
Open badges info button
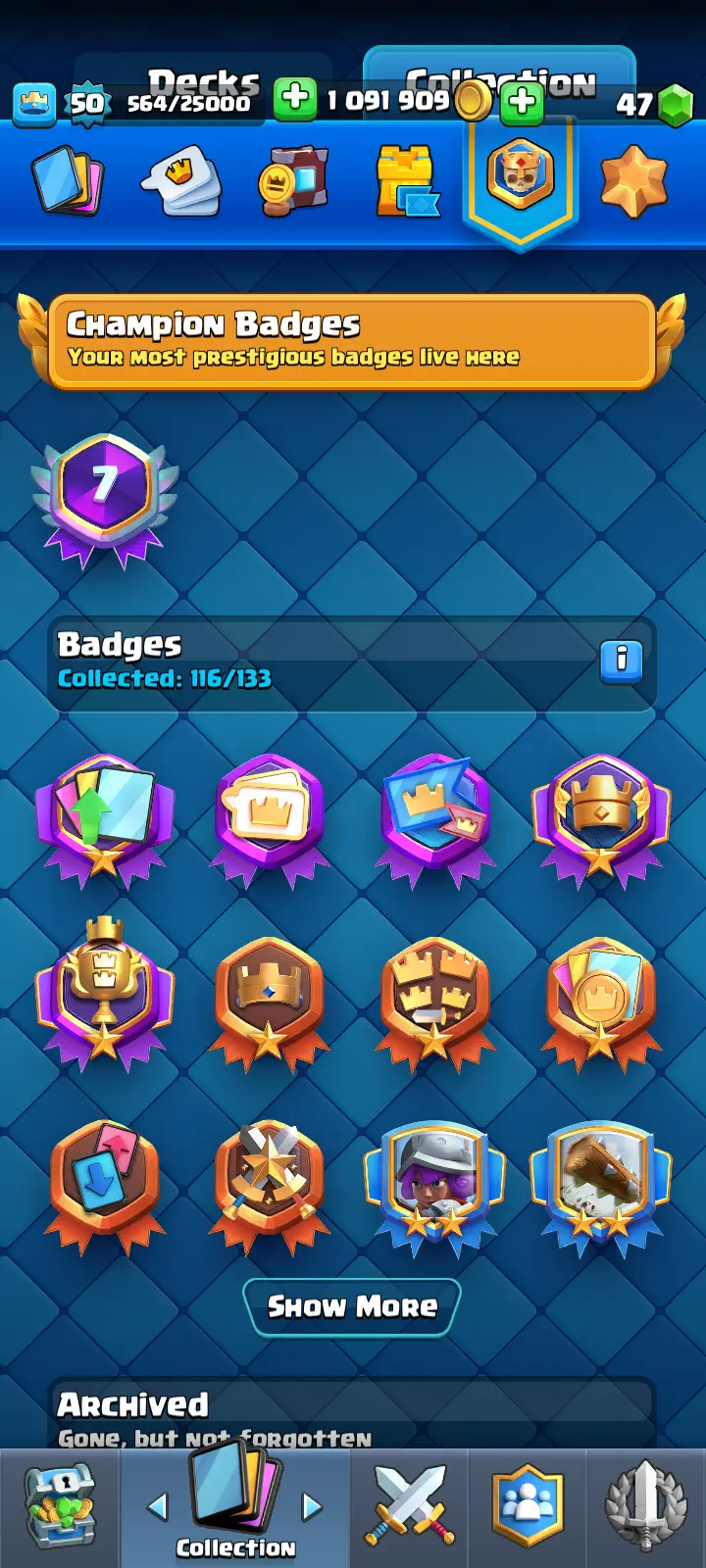[x=621, y=661]
